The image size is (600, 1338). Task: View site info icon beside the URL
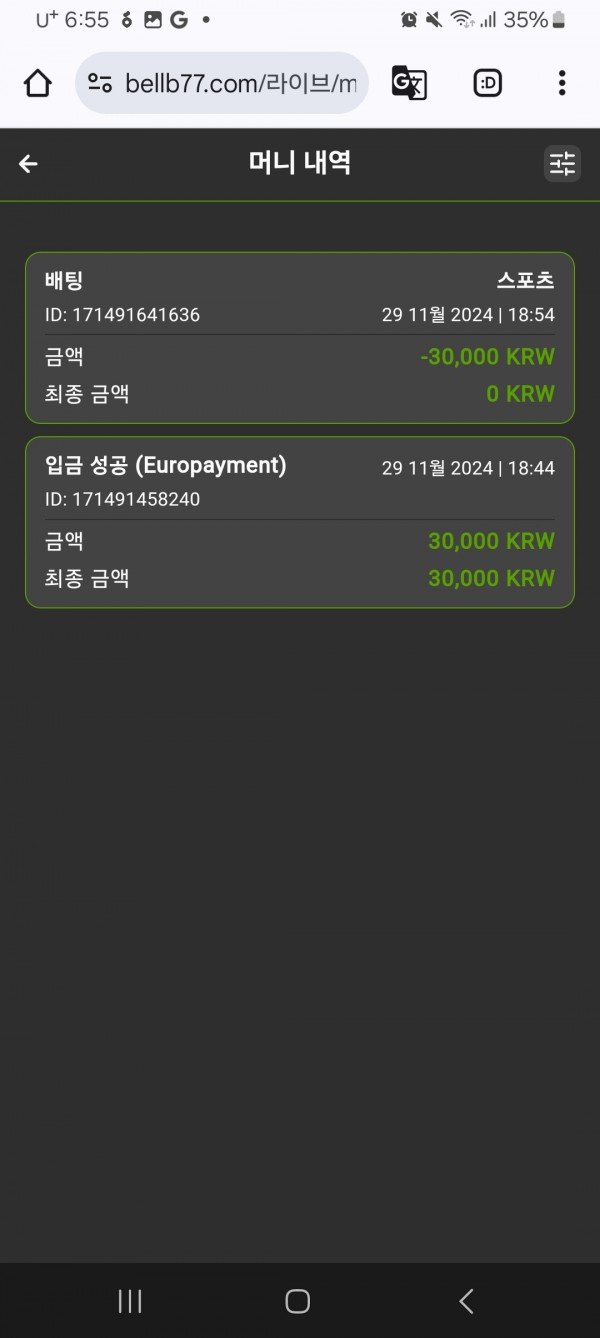(100, 83)
